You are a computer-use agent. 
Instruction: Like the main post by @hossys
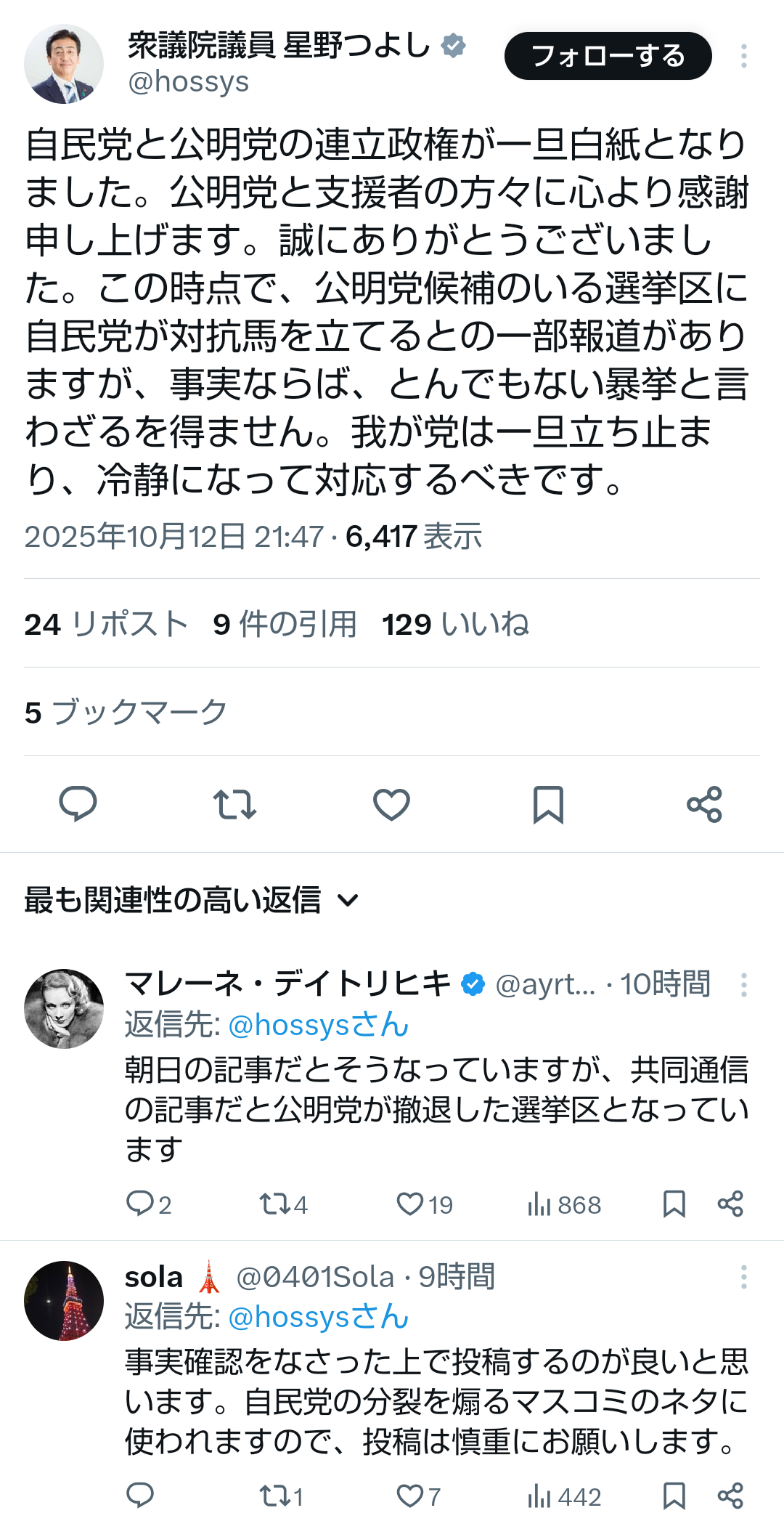391,804
